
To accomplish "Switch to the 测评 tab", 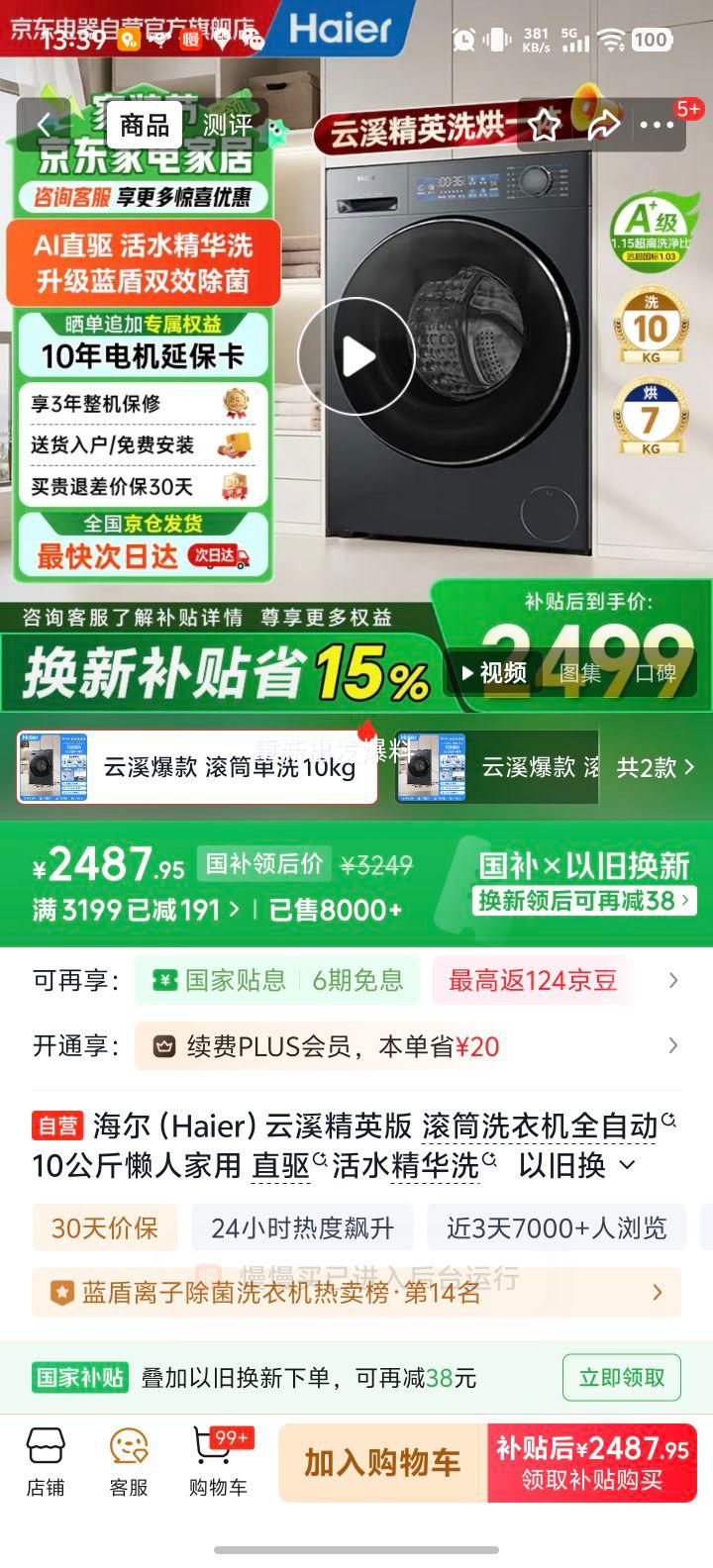I will pyautogui.click(x=230, y=127).
